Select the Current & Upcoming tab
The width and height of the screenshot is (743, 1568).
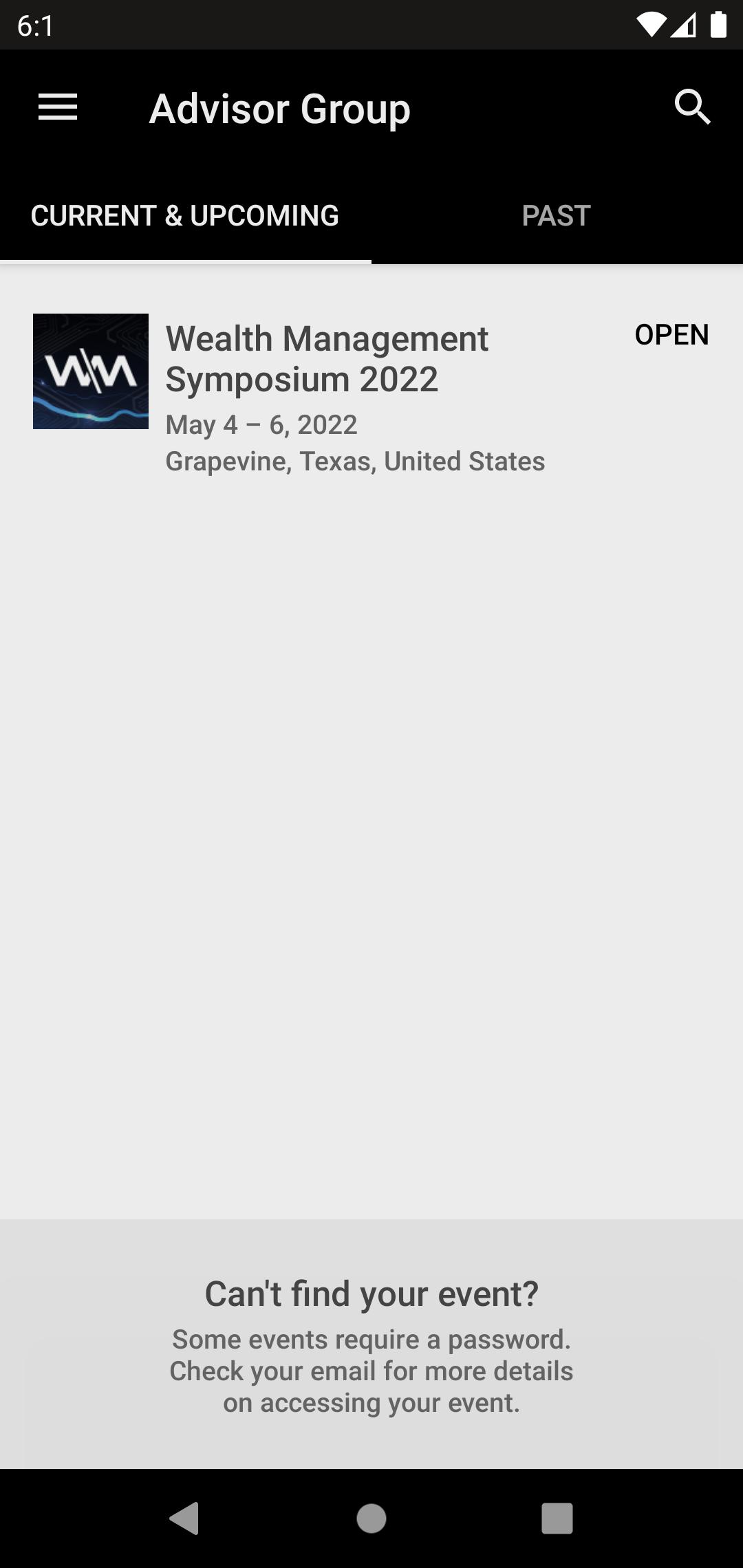click(185, 216)
